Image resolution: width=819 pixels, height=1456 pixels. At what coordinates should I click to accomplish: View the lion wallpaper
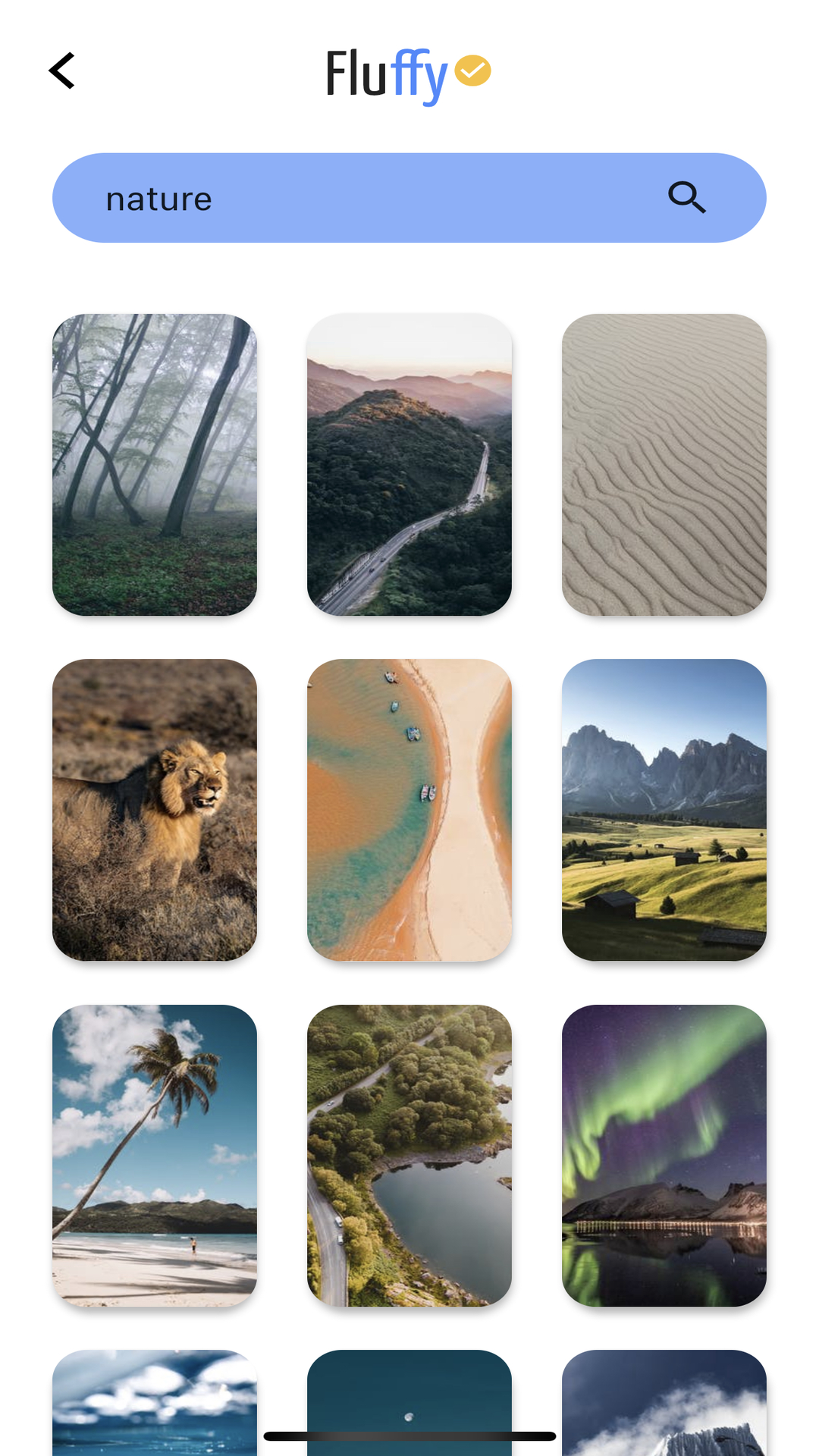[x=155, y=809]
